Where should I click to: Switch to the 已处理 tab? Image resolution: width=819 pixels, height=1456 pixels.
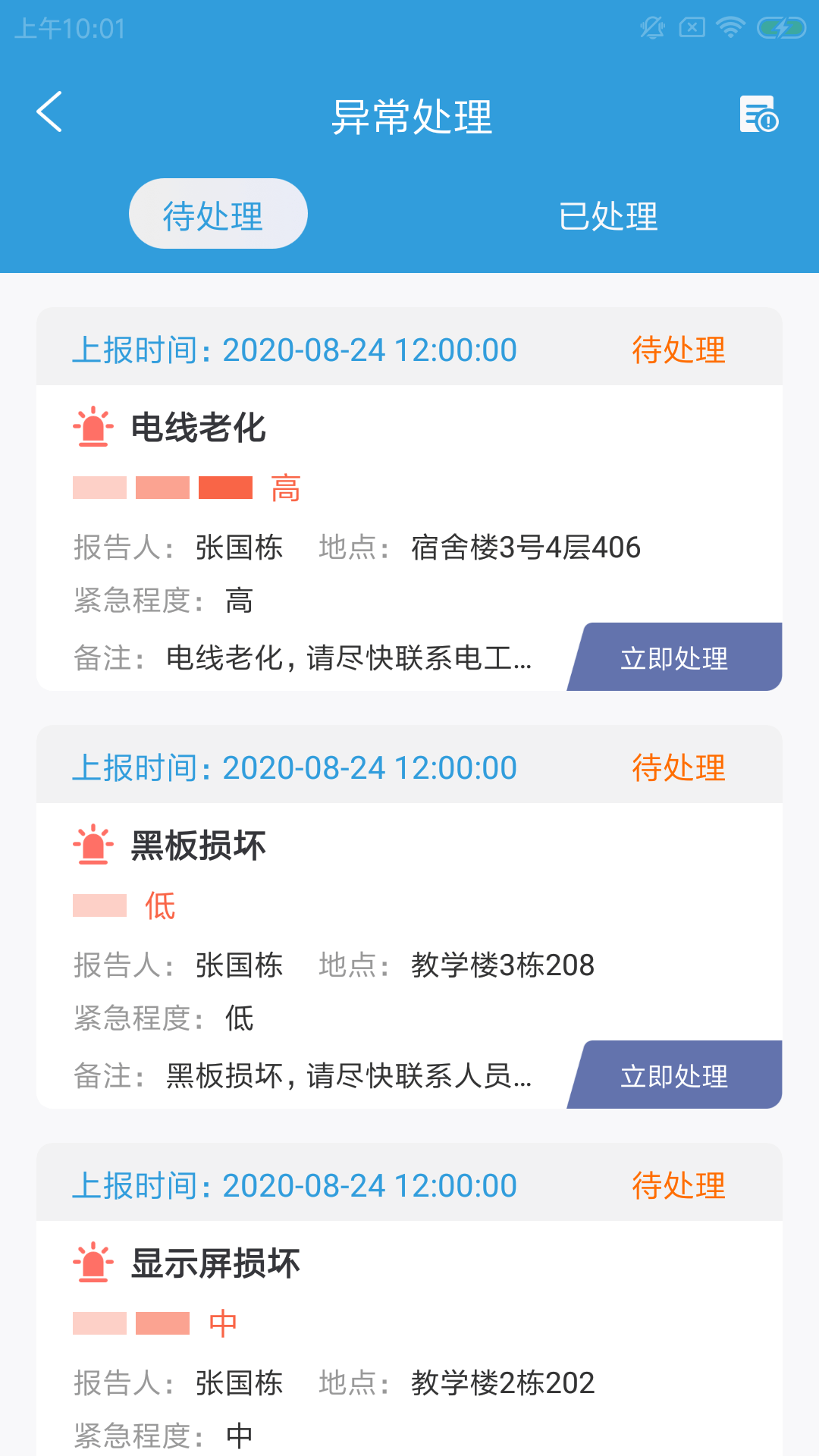(x=609, y=216)
